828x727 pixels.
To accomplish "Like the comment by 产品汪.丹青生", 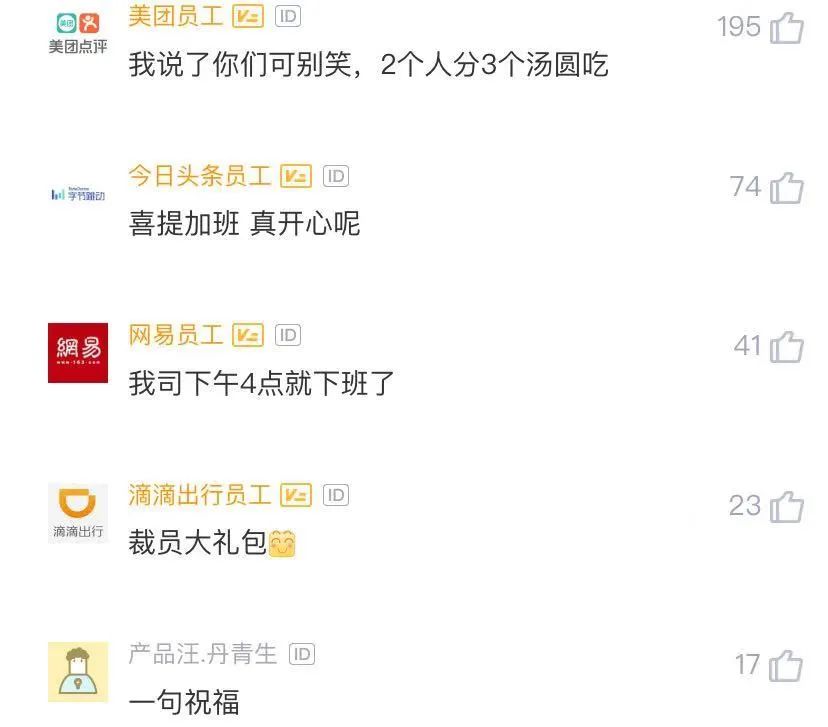I will 787,665.
